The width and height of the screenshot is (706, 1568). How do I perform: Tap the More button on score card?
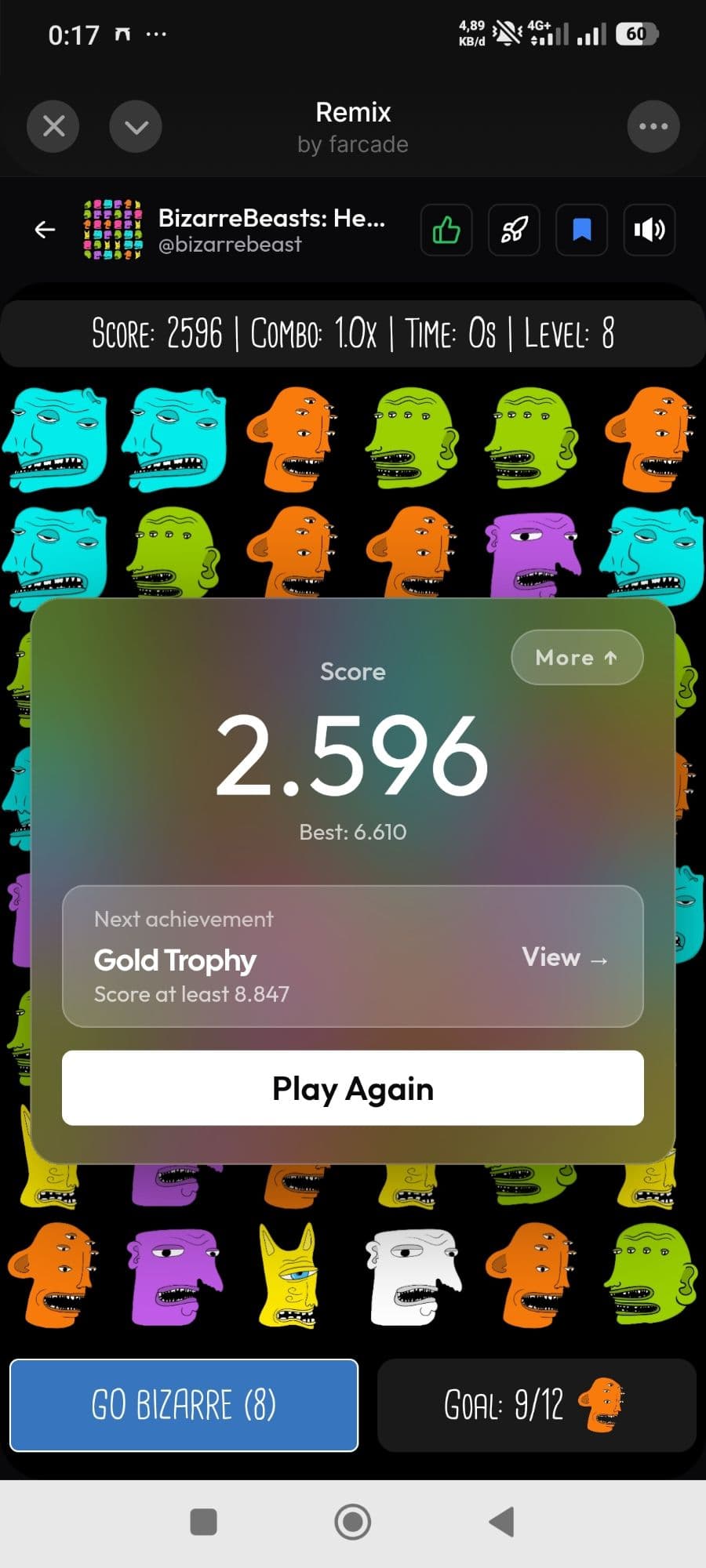click(577, 658)
